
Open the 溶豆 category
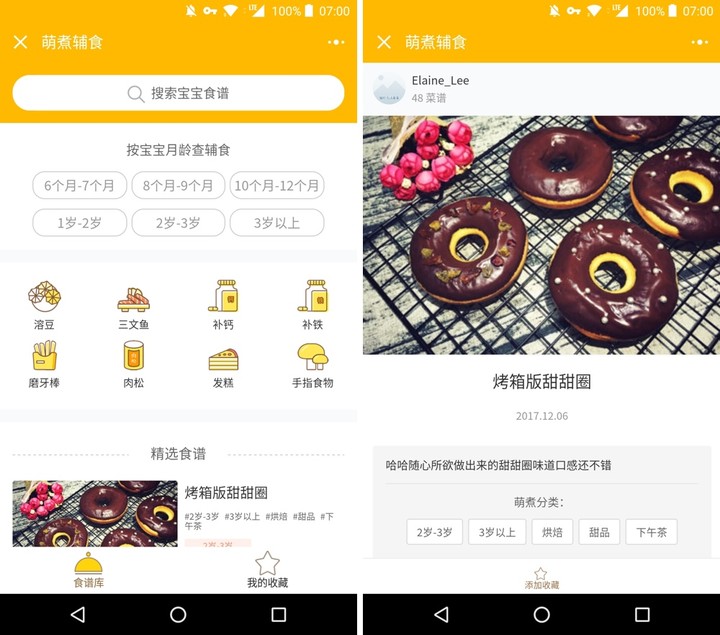tap(44, 305)
